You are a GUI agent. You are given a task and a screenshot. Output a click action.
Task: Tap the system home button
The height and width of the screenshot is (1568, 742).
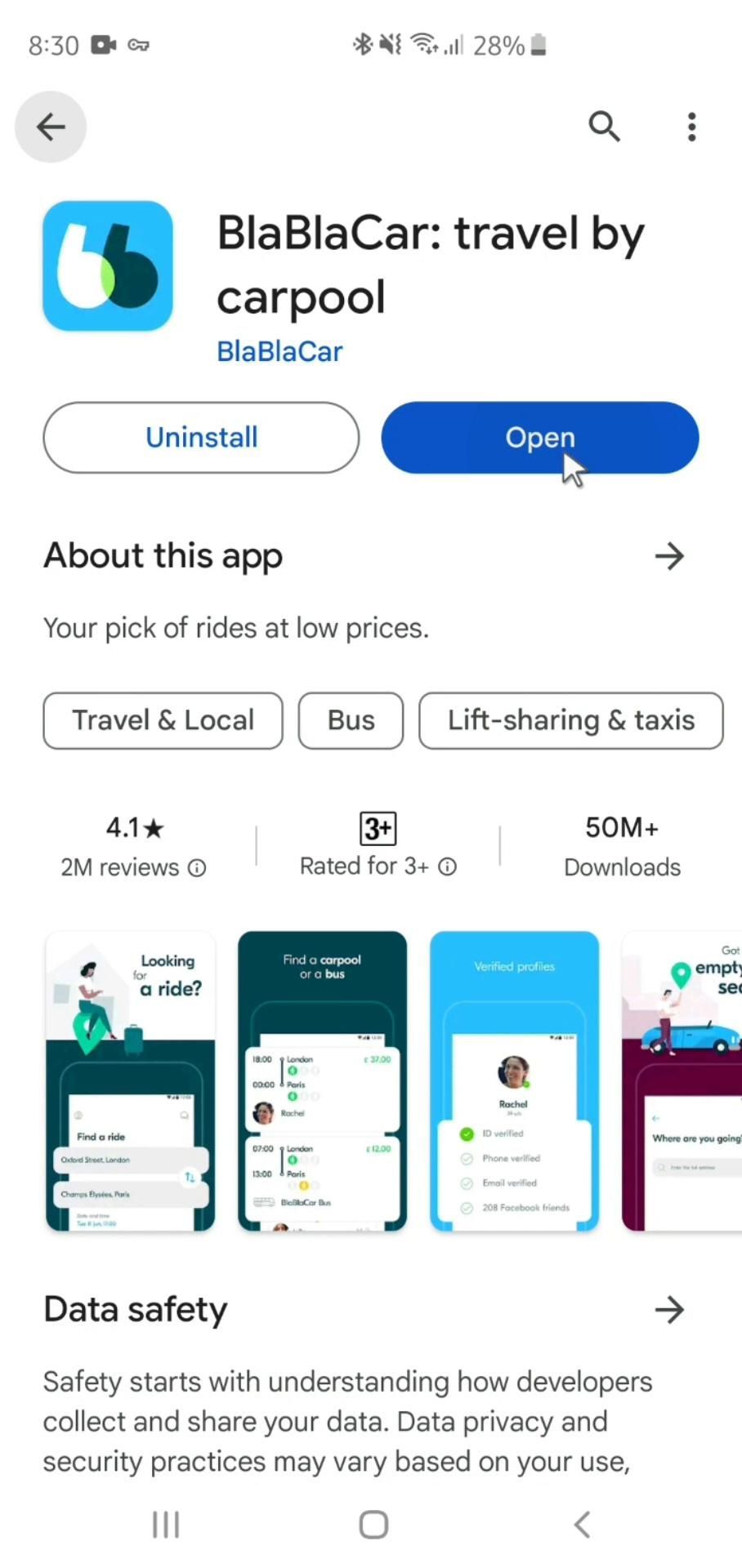click(x=373, y=1524)
